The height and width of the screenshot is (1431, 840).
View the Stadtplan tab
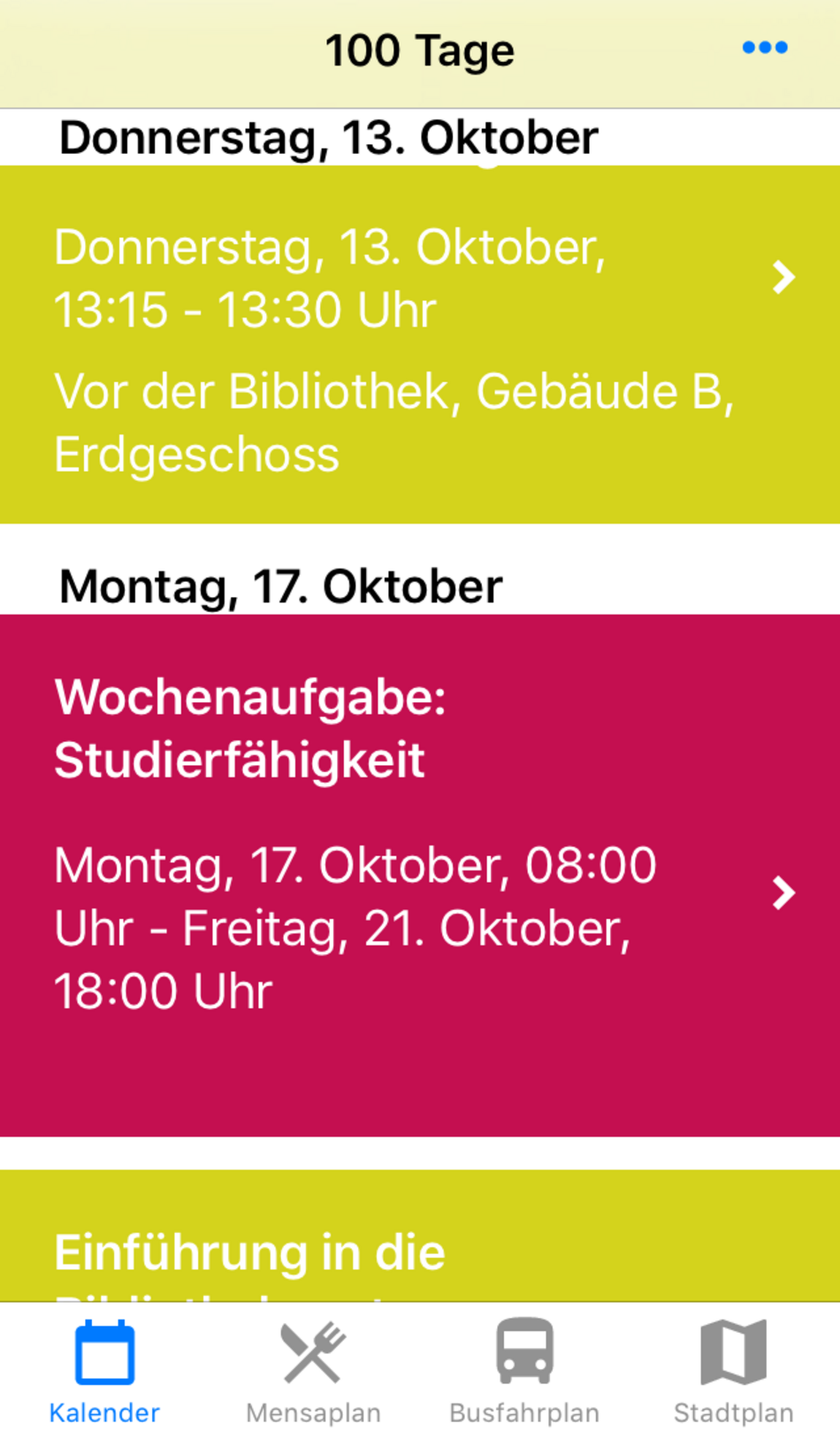734,1369
